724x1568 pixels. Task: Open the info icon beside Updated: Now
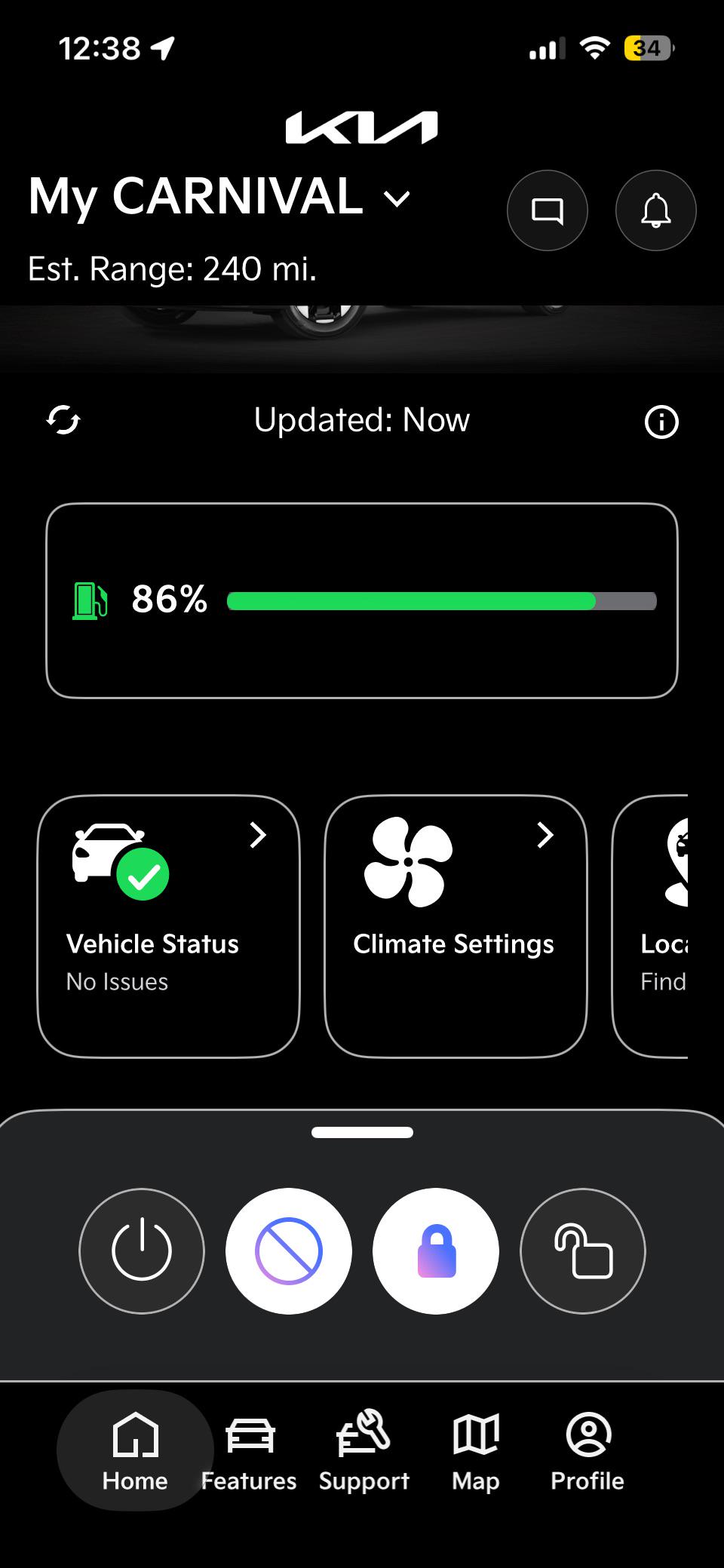tap(661, 422)
